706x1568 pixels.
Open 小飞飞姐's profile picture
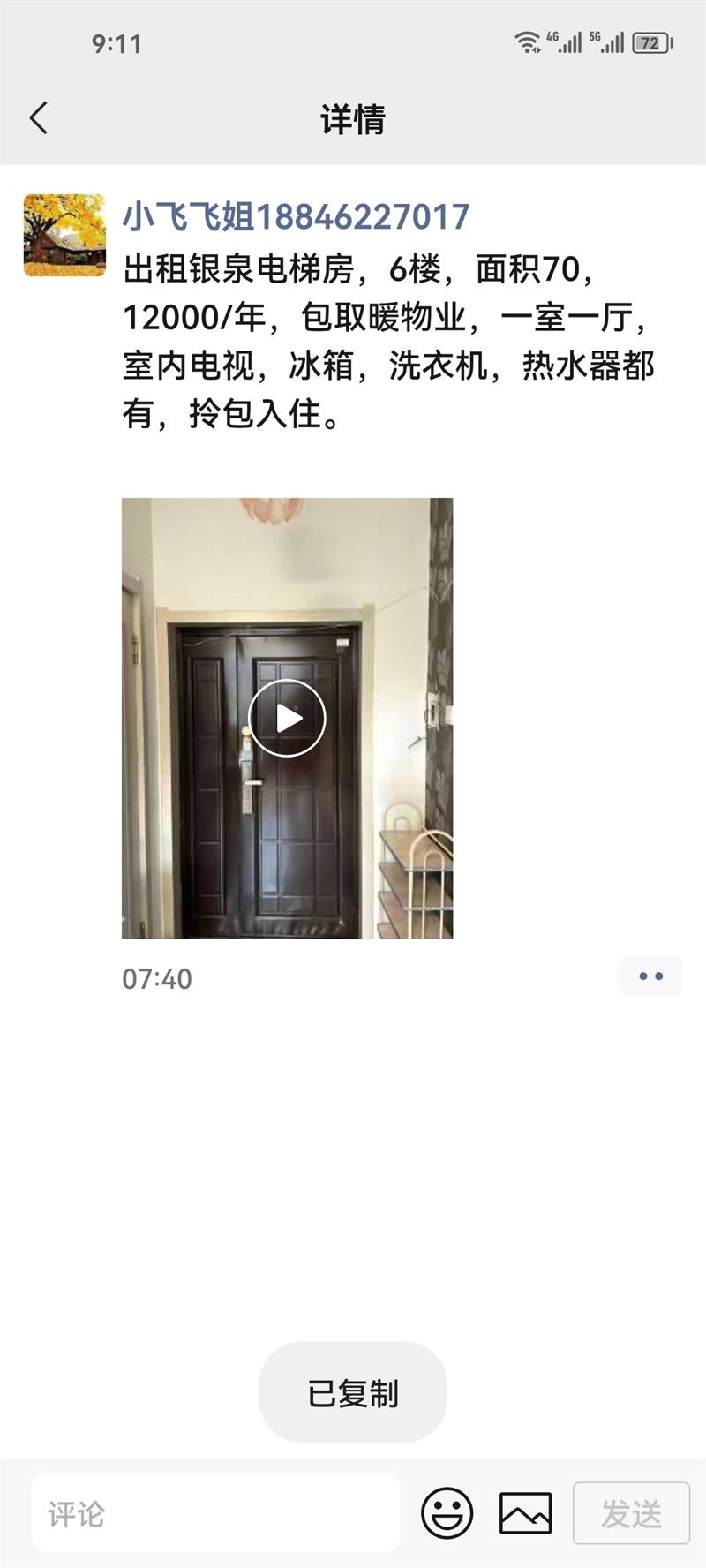click(x=64, y=235)
